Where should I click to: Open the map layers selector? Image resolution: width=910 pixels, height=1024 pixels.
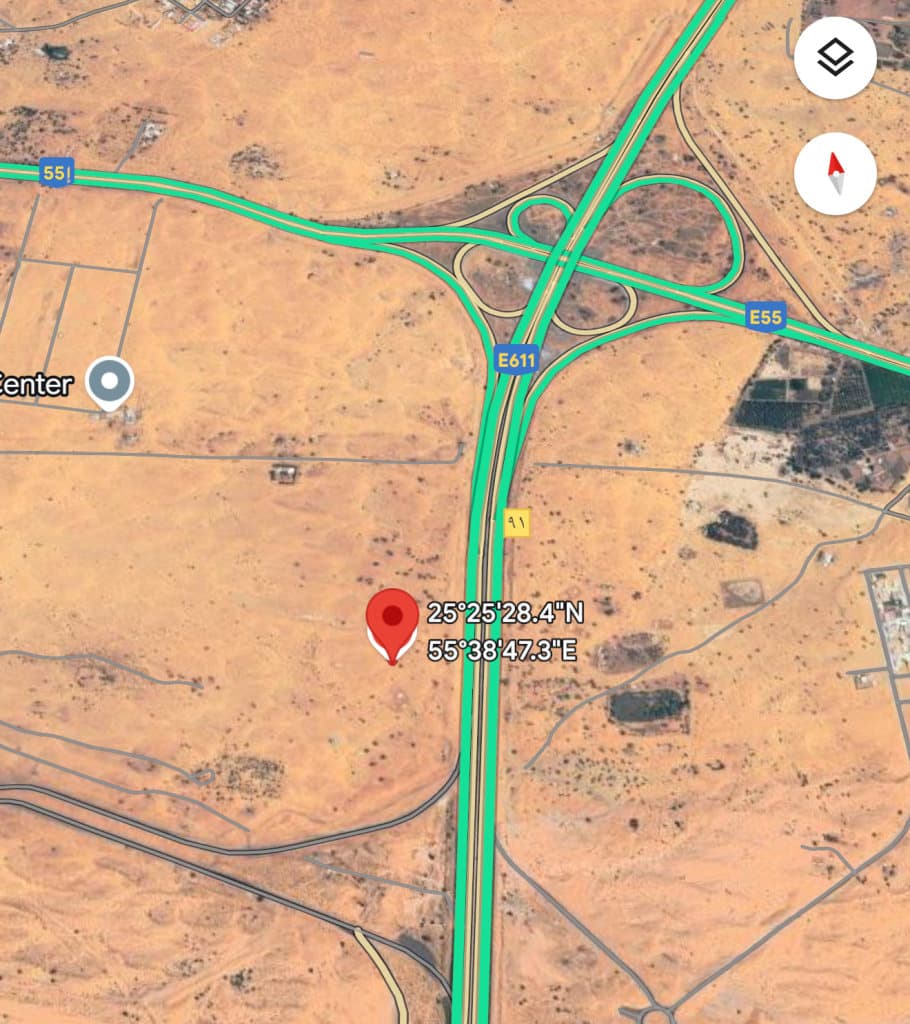pos(835,58)
